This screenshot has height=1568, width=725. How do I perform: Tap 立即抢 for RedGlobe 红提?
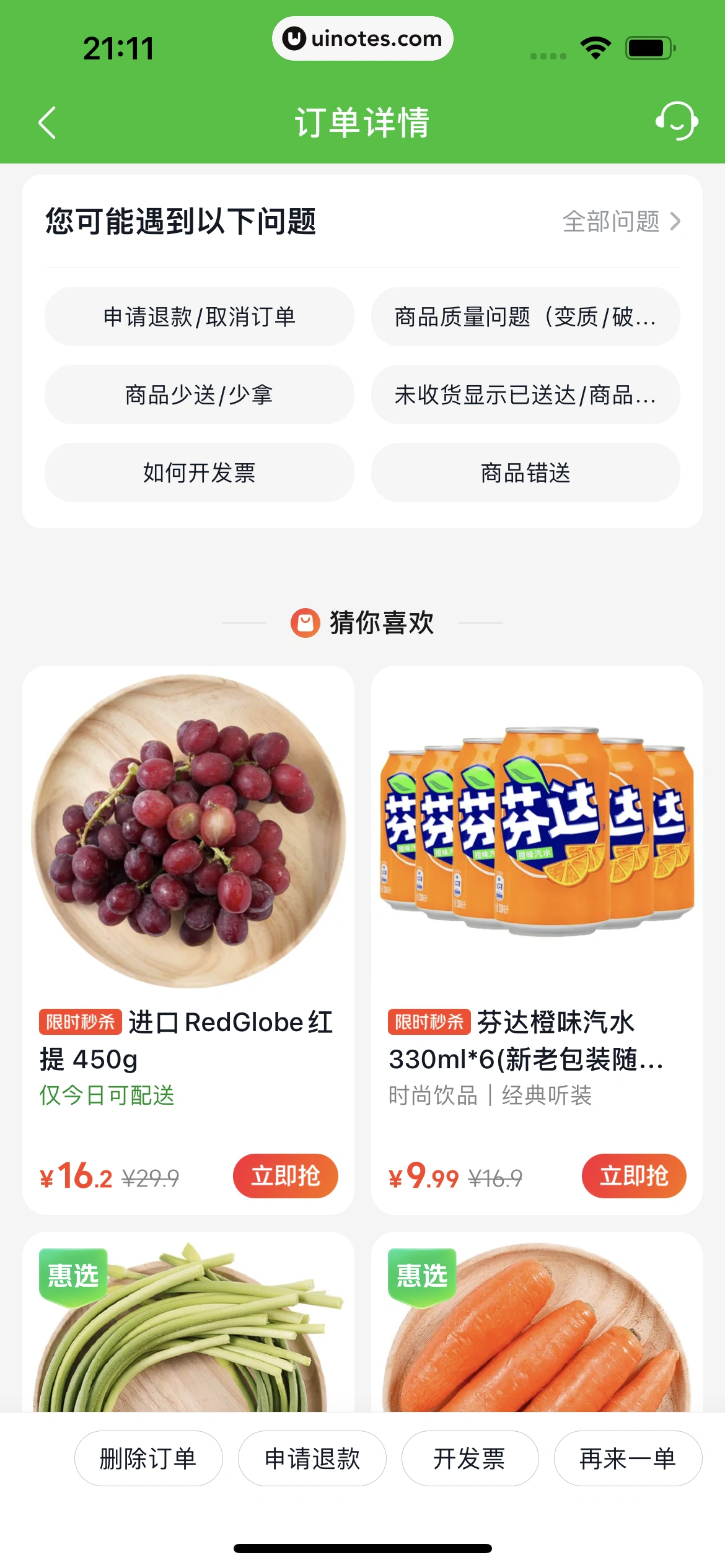tap(285, 1176)
